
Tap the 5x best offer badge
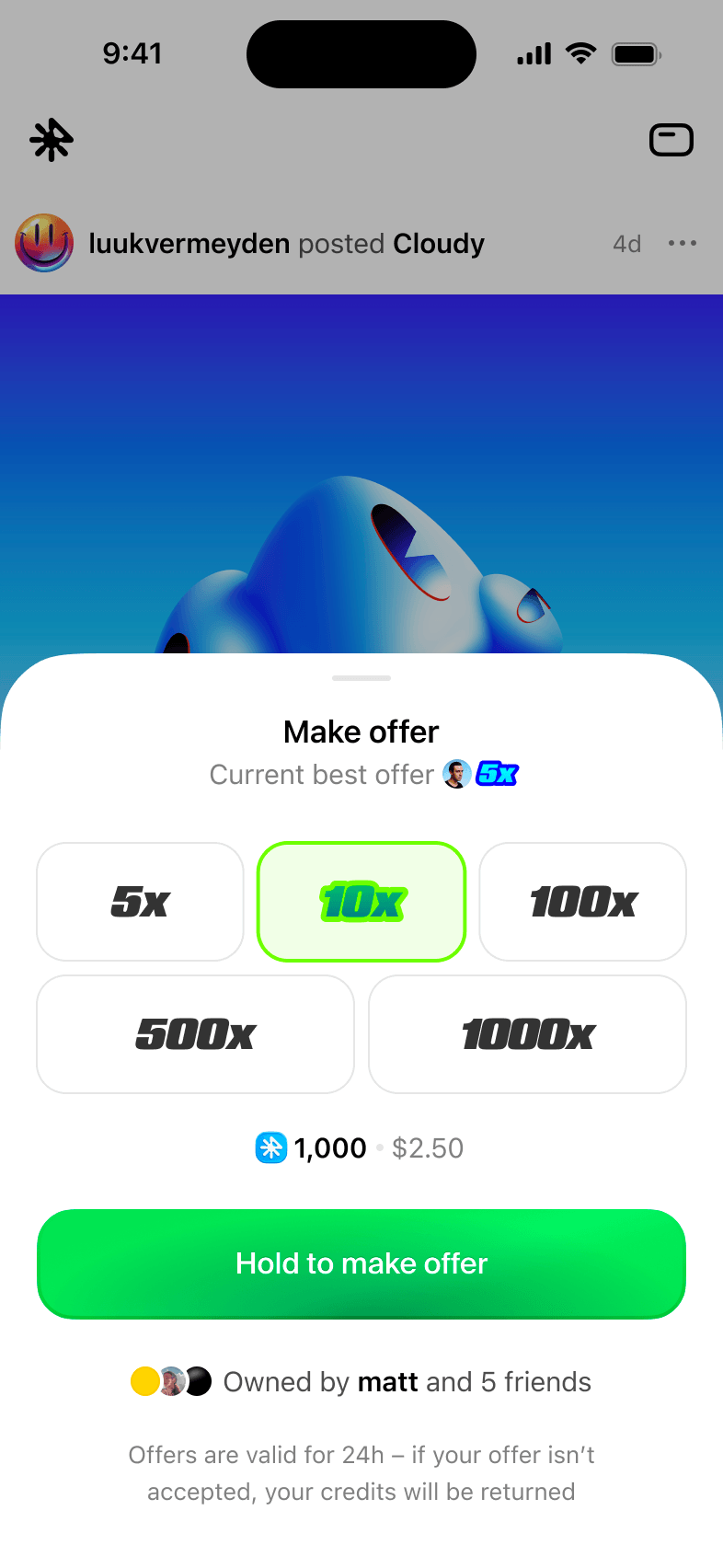coord(498,774)
